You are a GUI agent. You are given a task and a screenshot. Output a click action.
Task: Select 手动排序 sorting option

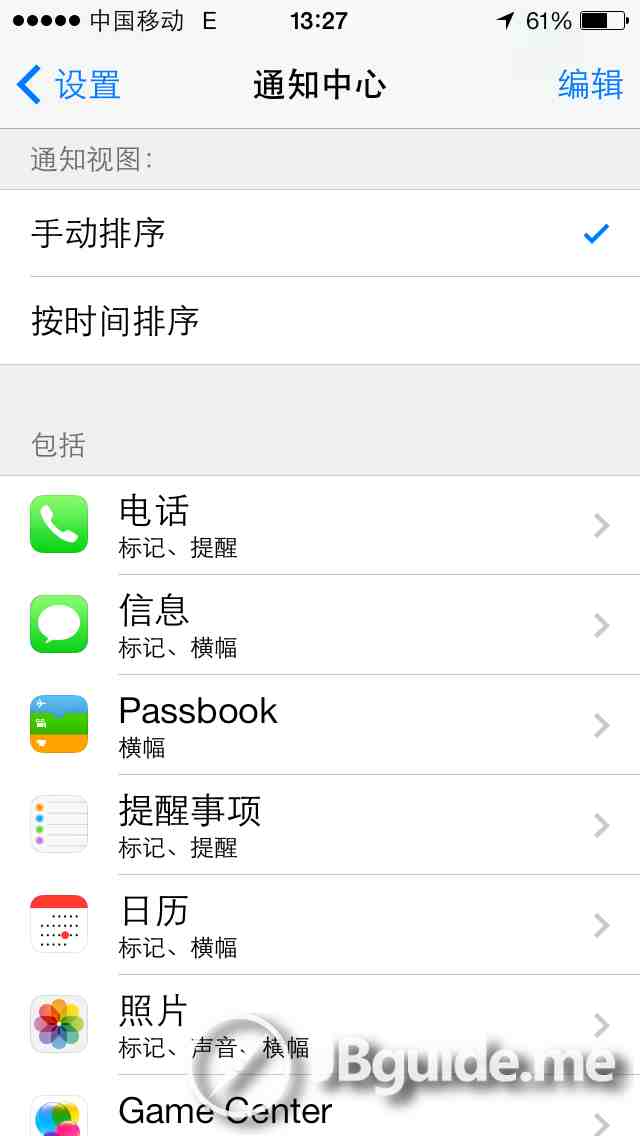click(320, 234)
